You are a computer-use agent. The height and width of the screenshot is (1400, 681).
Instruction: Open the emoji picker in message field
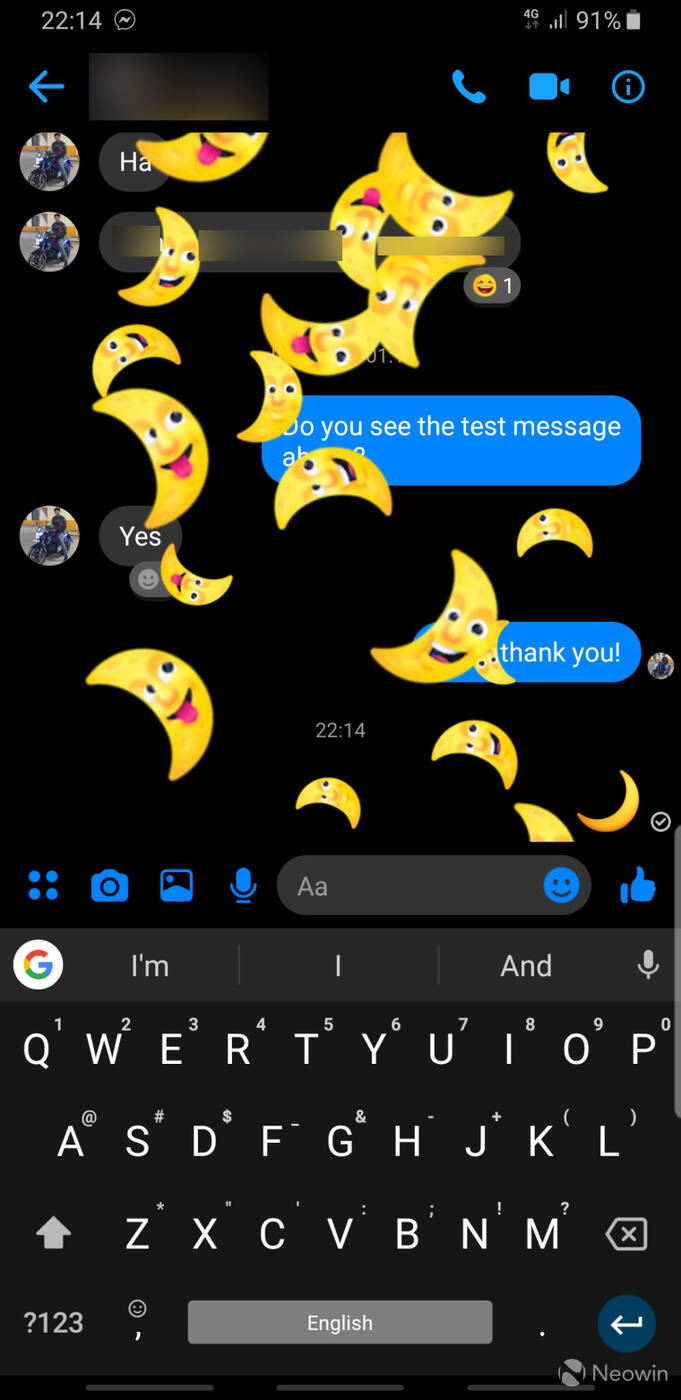(561, 885)
